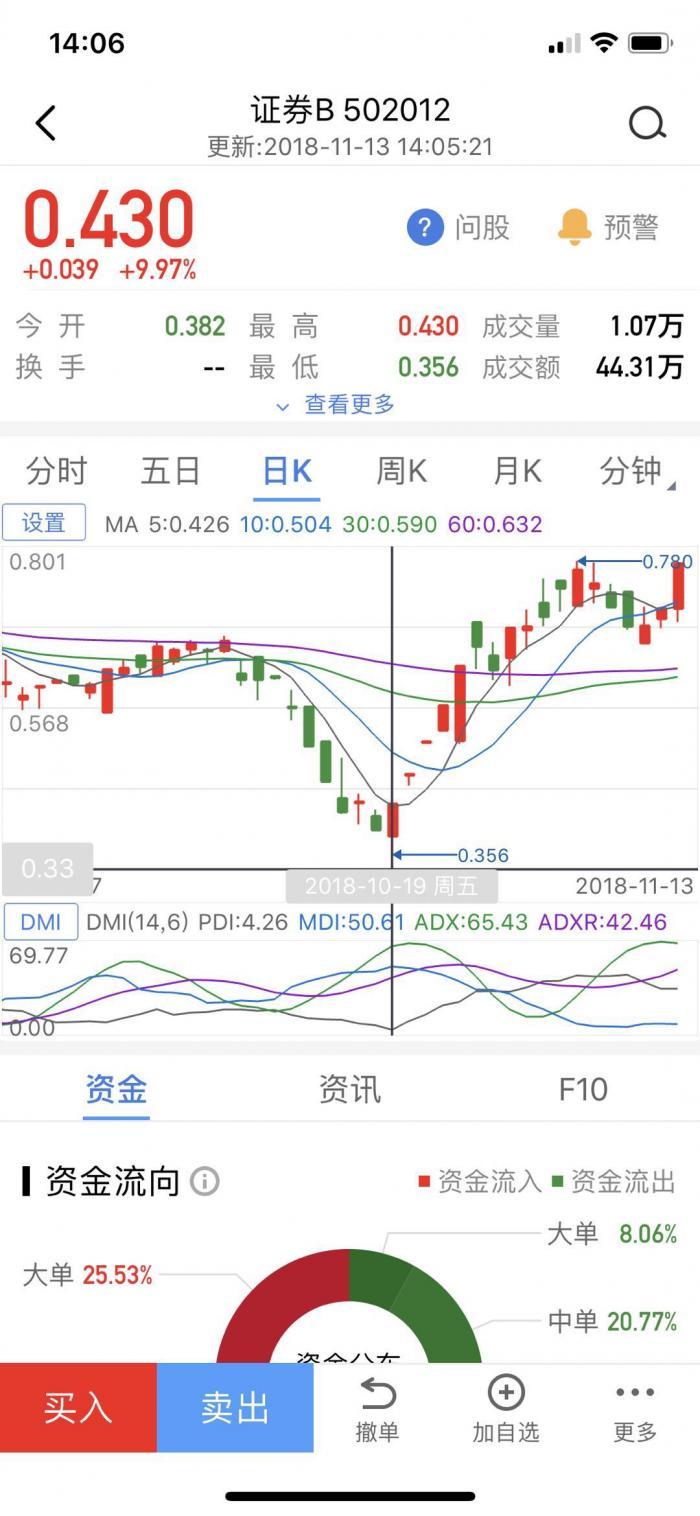This screenshot has height=1516, width=700.
Task: Switch to the 分时 chart tab
Action: click(x=56, y=470)
